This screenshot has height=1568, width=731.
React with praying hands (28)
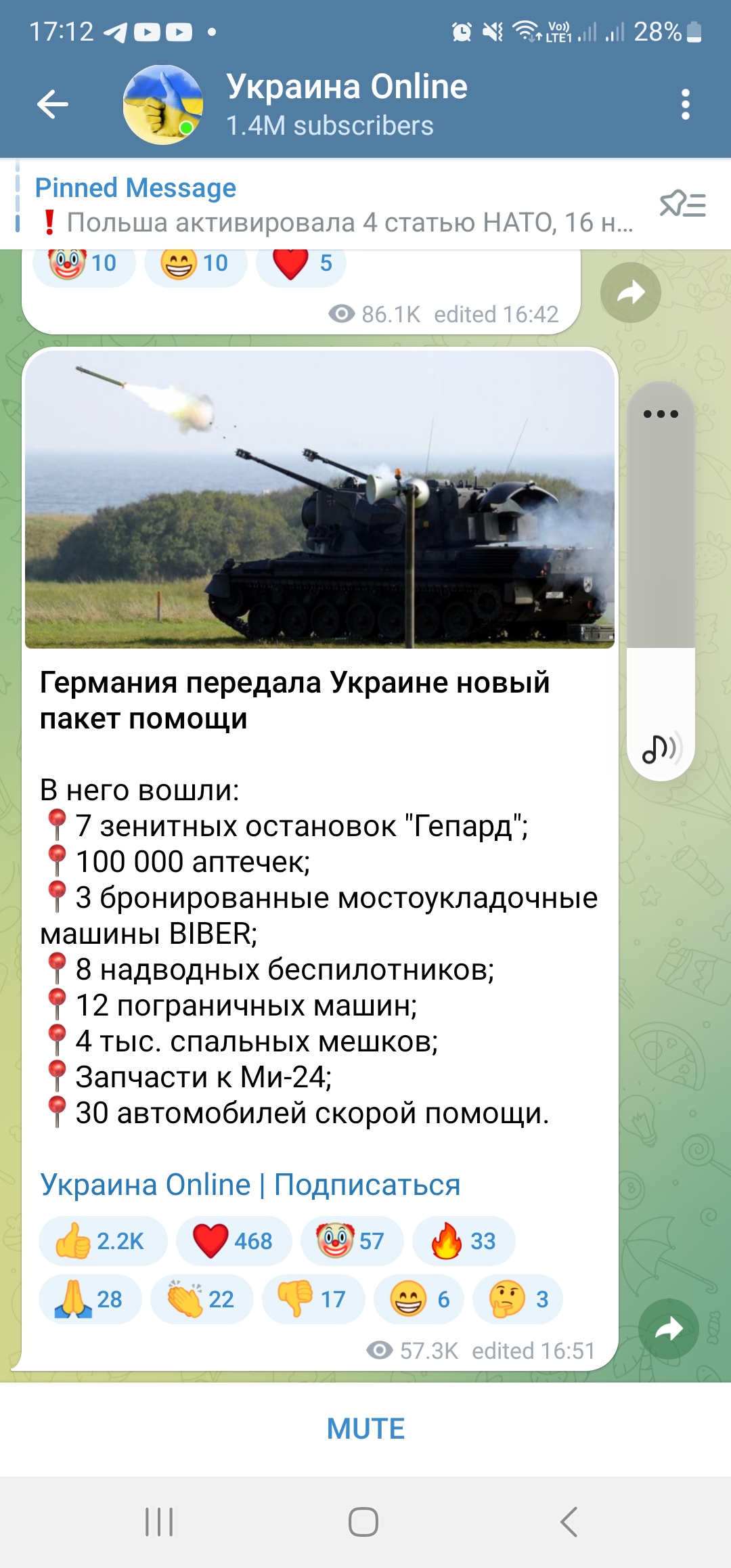tap(90, 1299)
